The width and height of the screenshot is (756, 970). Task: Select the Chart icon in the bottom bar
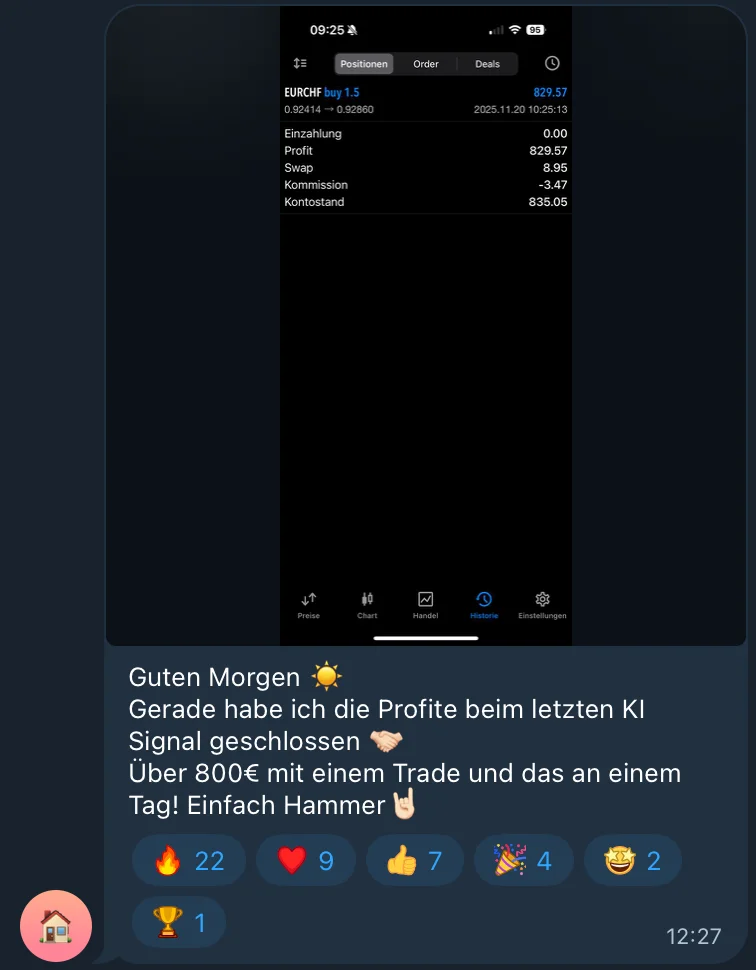click(x=367, y=605)
